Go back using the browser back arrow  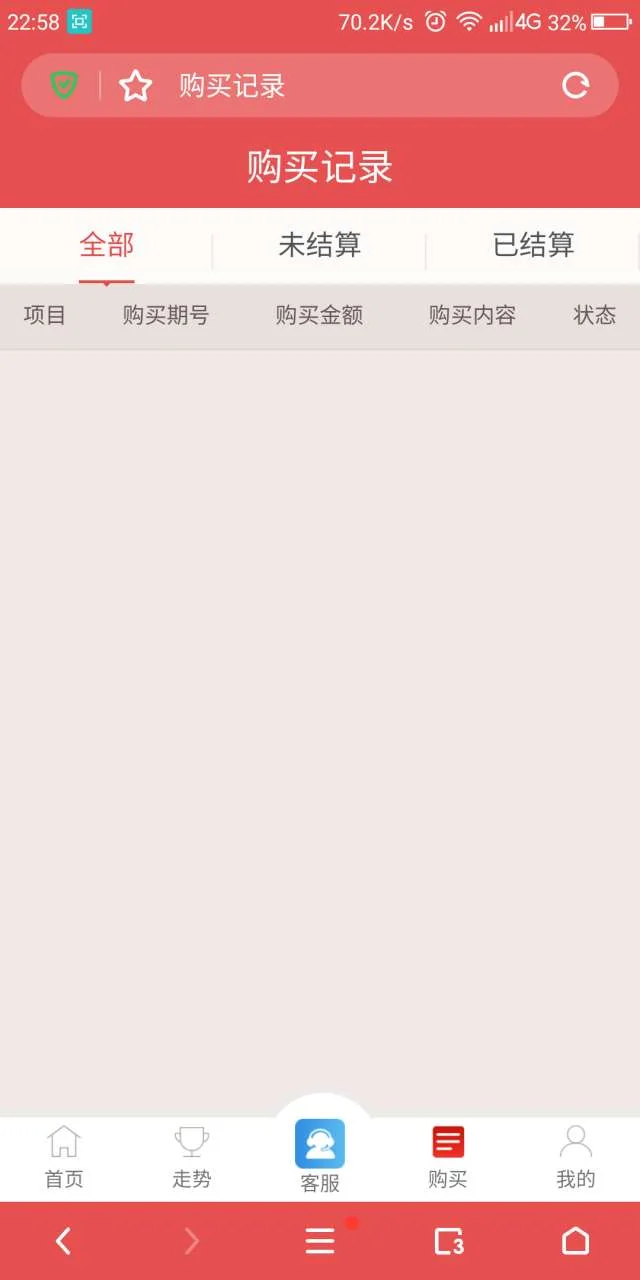click(63, 1241)
